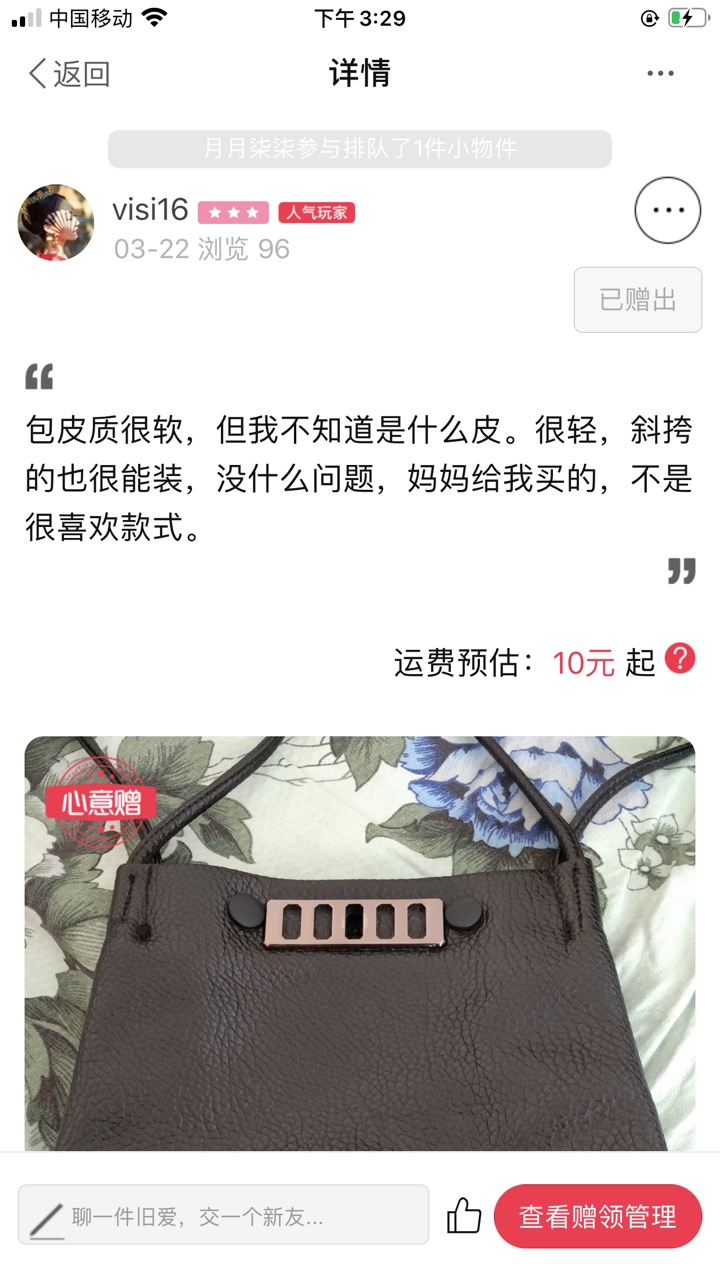This screenshot has height=1280, width=720.
Task: Open circled more options next to visi16
Action: point(668,210)
